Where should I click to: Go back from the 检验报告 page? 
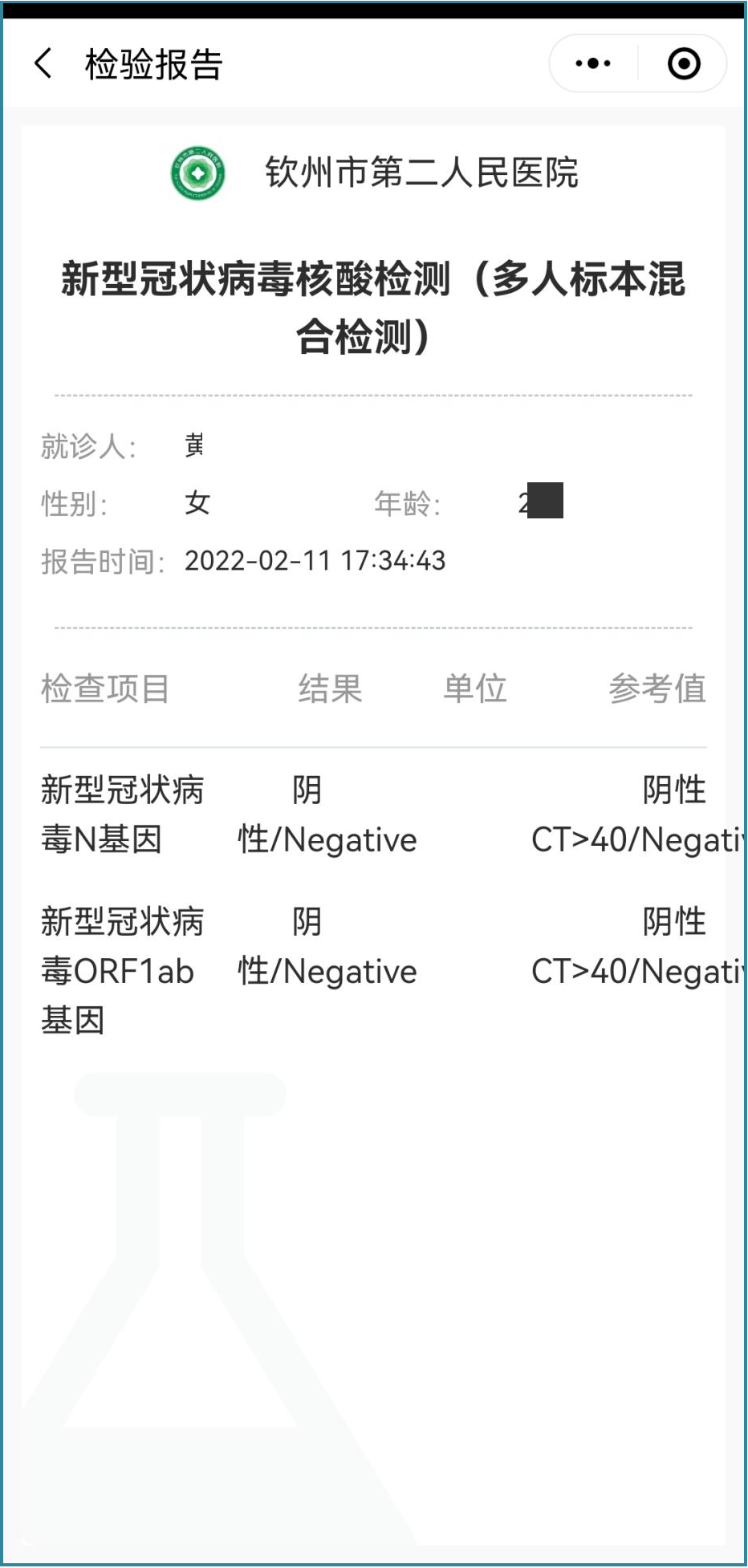[x=43, y=63]
